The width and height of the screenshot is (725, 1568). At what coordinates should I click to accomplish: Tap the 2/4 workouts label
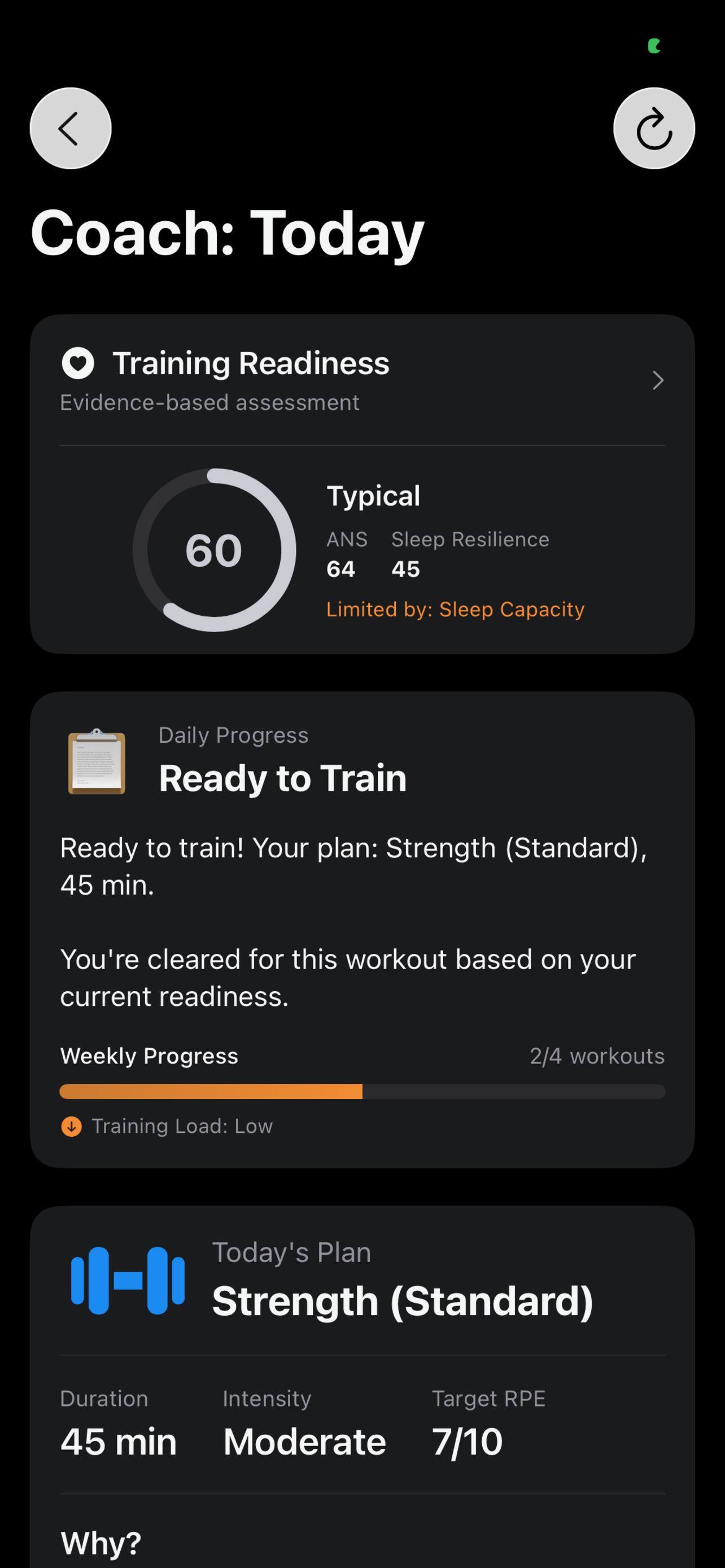pos(597,1056)
